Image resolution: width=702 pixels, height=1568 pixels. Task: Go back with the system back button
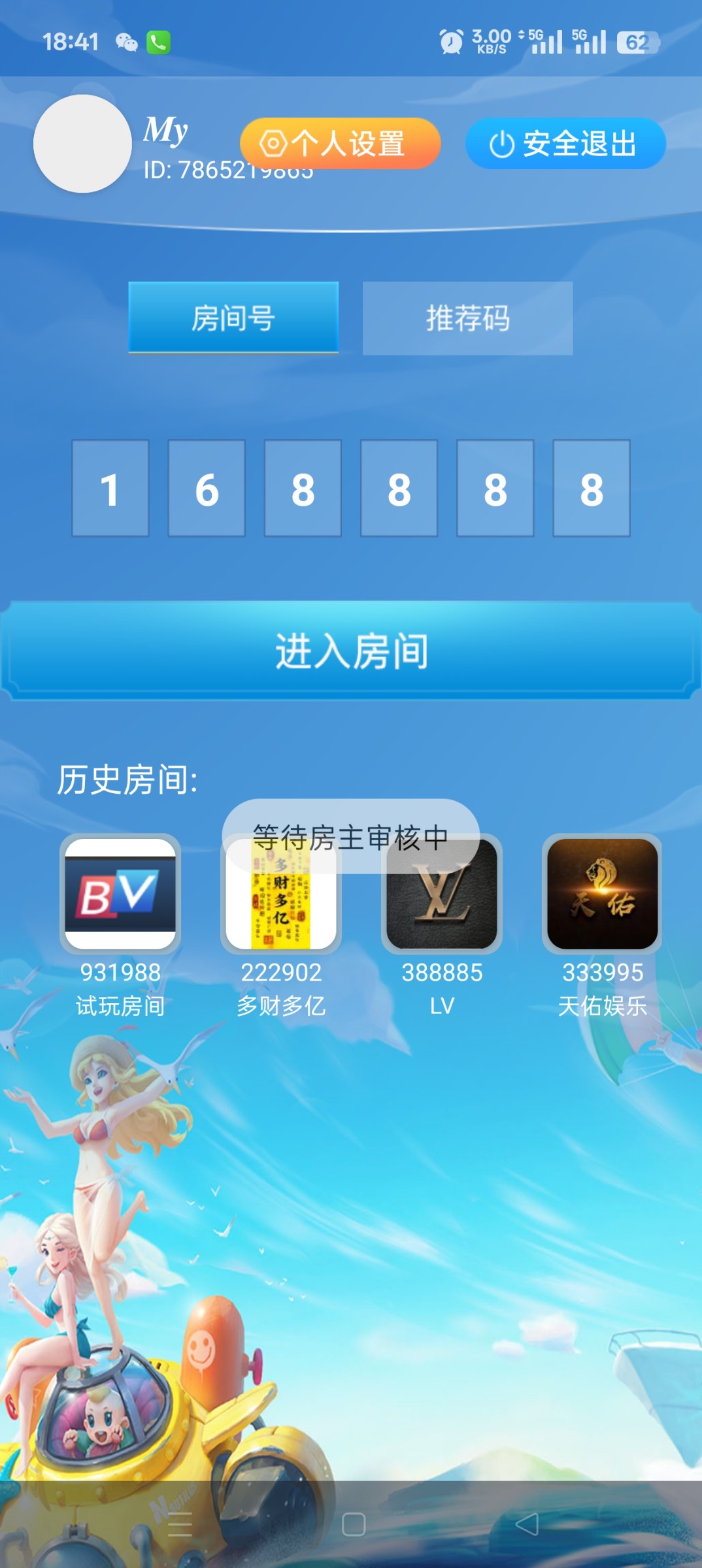pyautogui.click(x=527, y=1524)
